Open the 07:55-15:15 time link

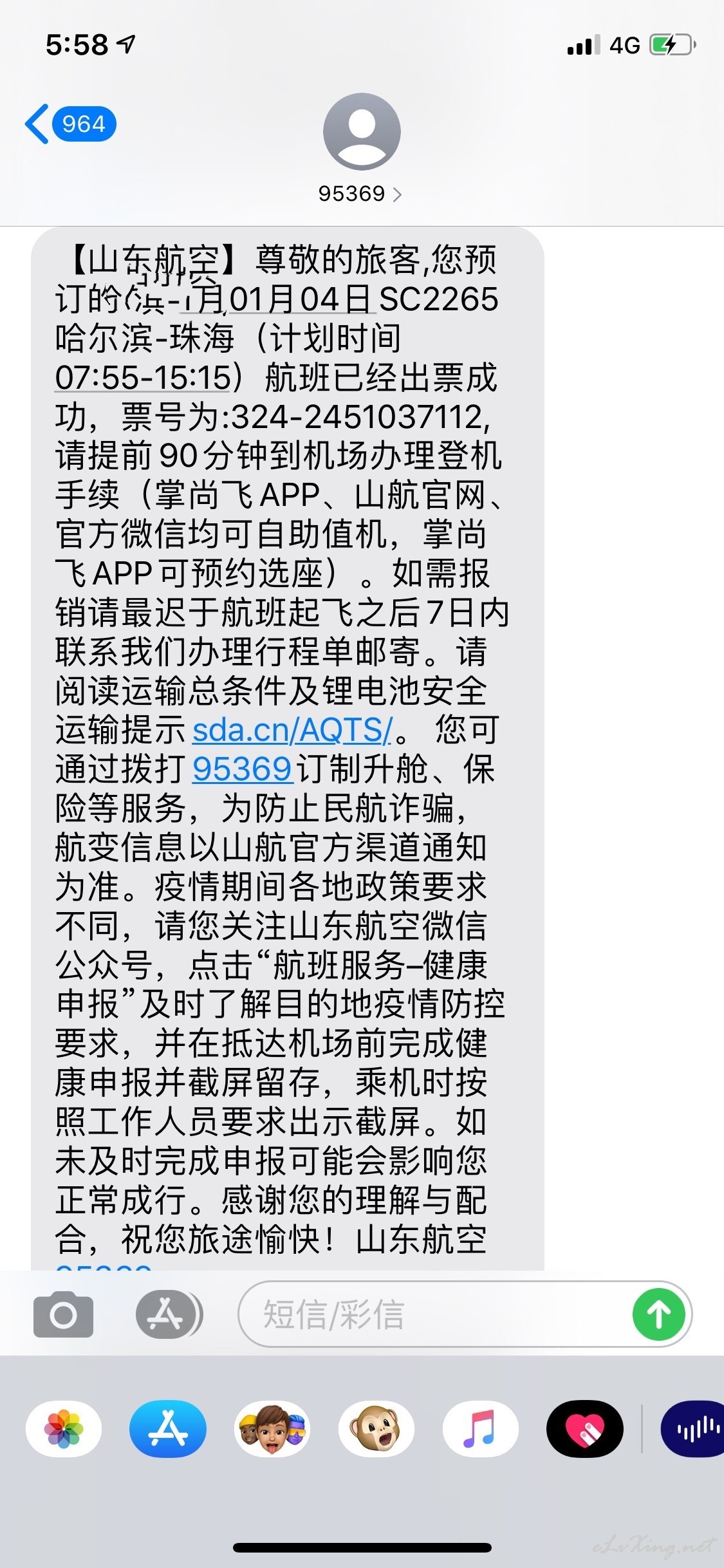(143, 377)
